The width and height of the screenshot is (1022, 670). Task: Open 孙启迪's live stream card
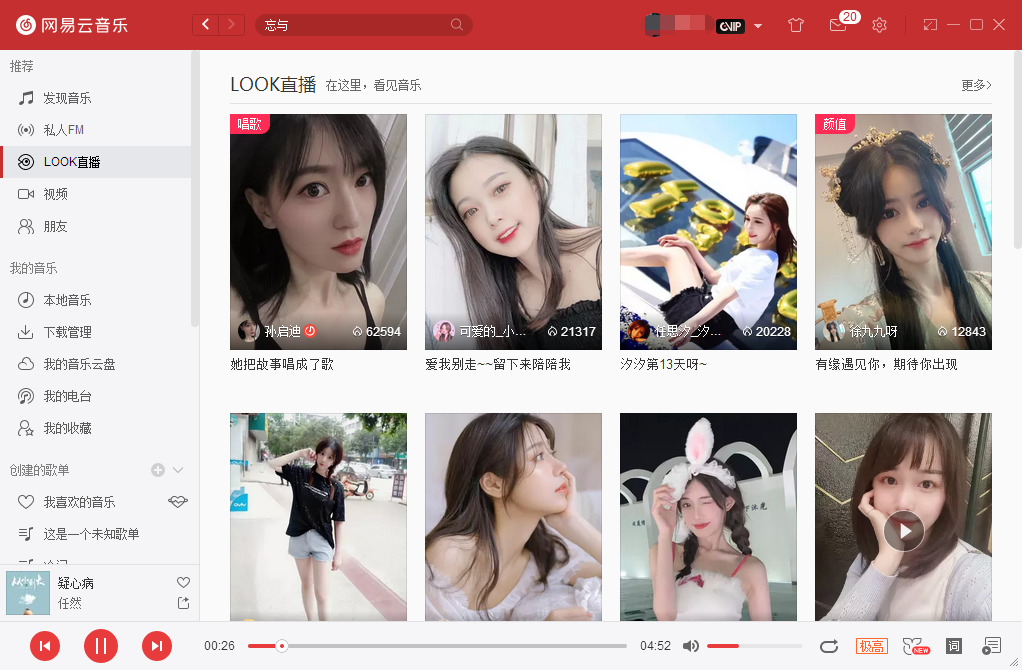(318, 231)
